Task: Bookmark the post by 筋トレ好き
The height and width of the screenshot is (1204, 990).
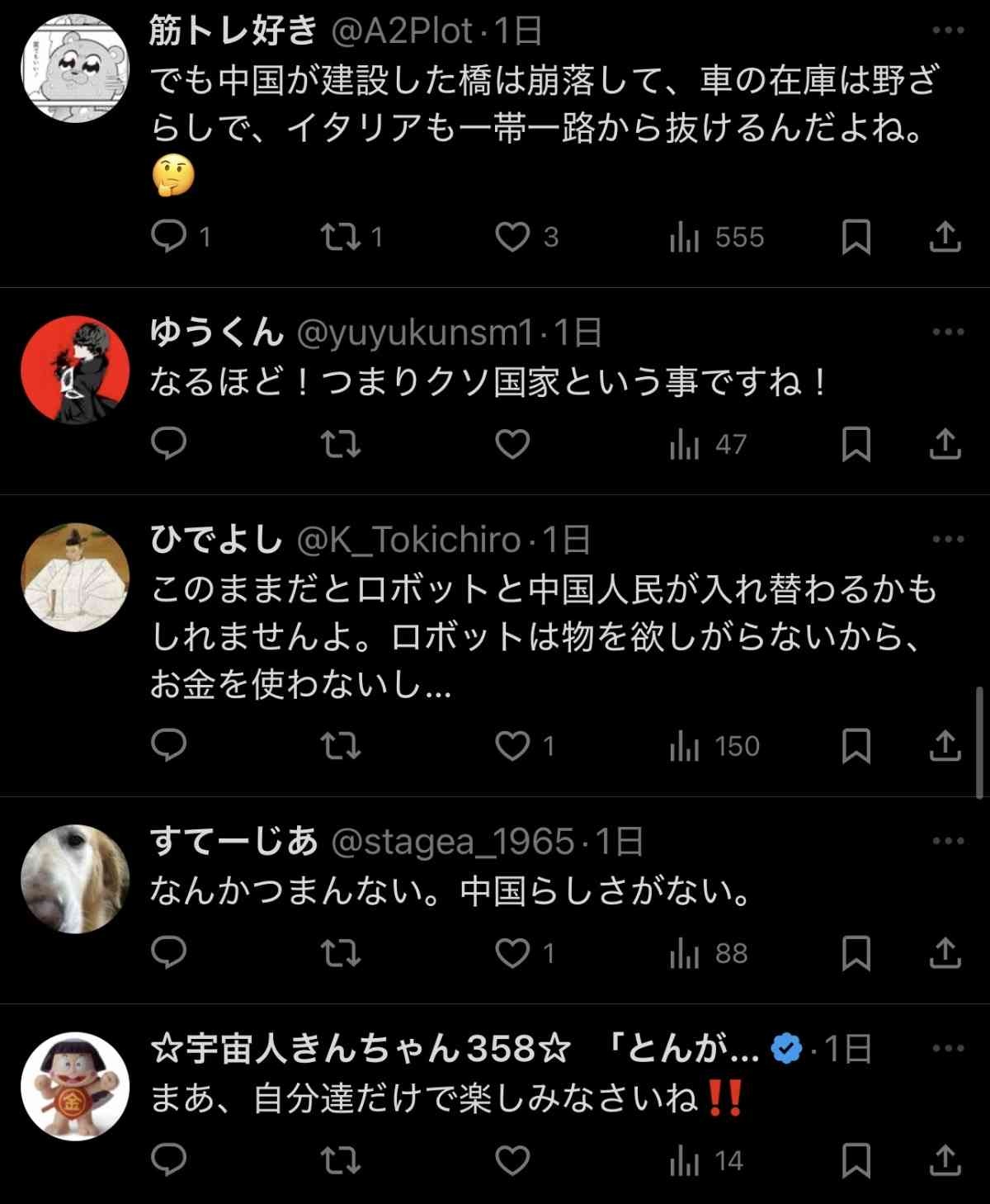Action: [856, 238]
